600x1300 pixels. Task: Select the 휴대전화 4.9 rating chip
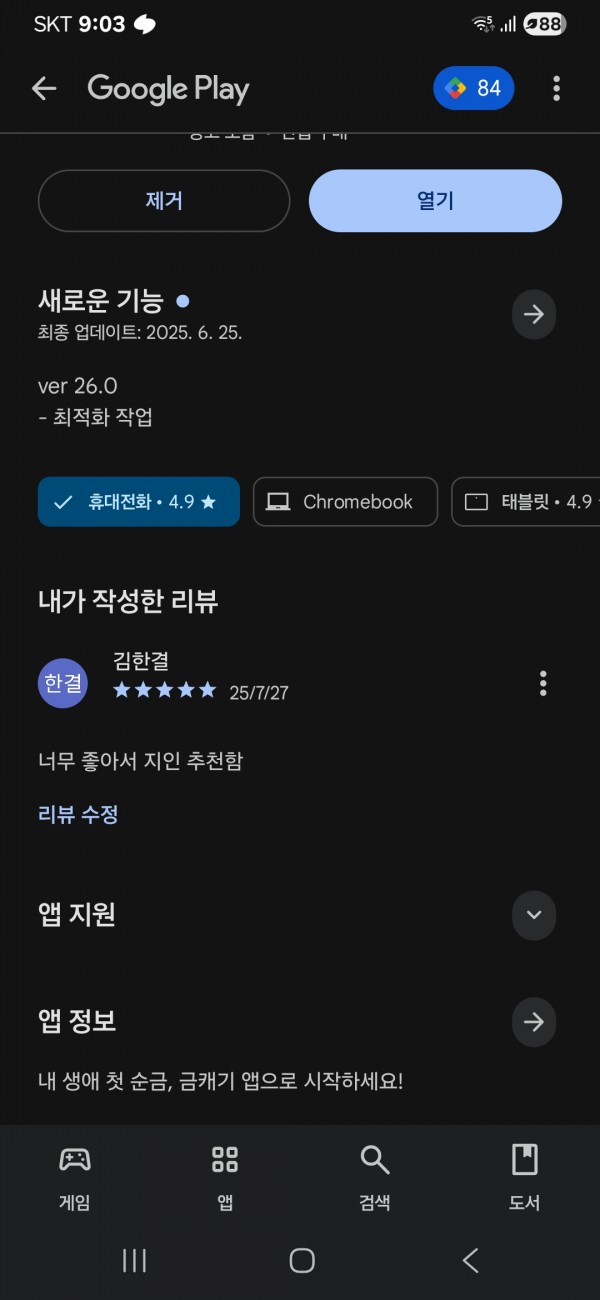139,502
